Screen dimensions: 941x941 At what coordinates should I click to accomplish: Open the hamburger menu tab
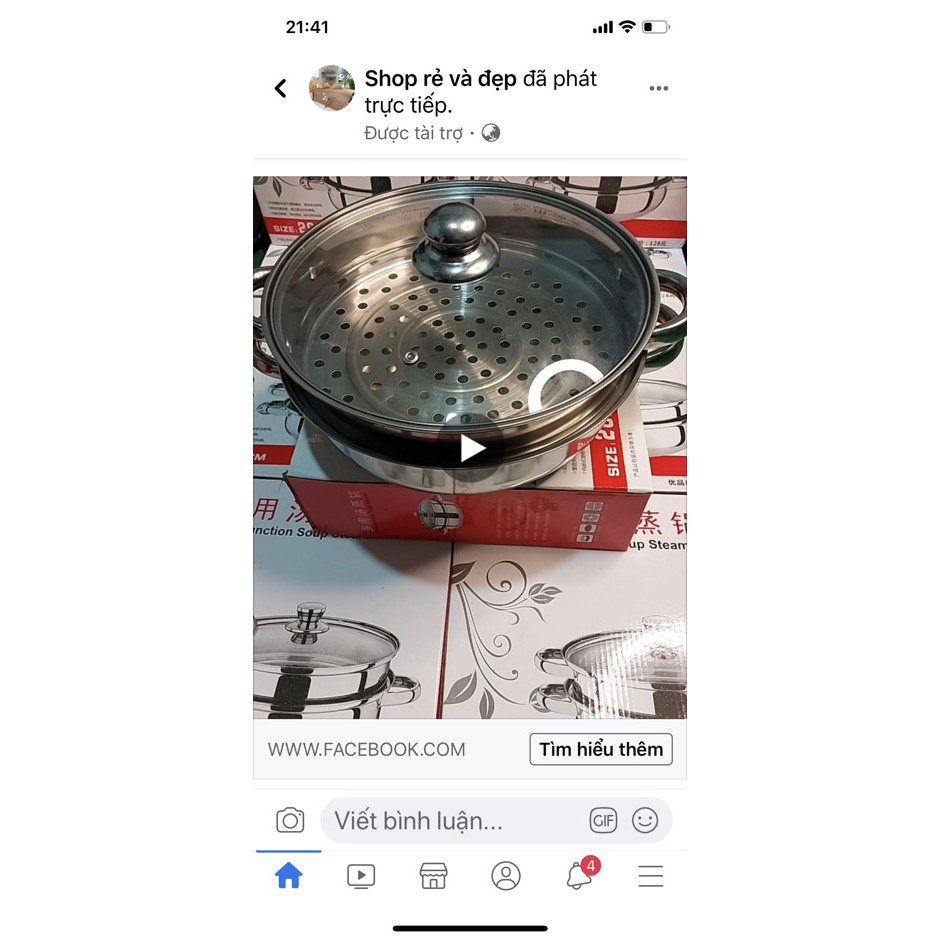tap(651, 877)
